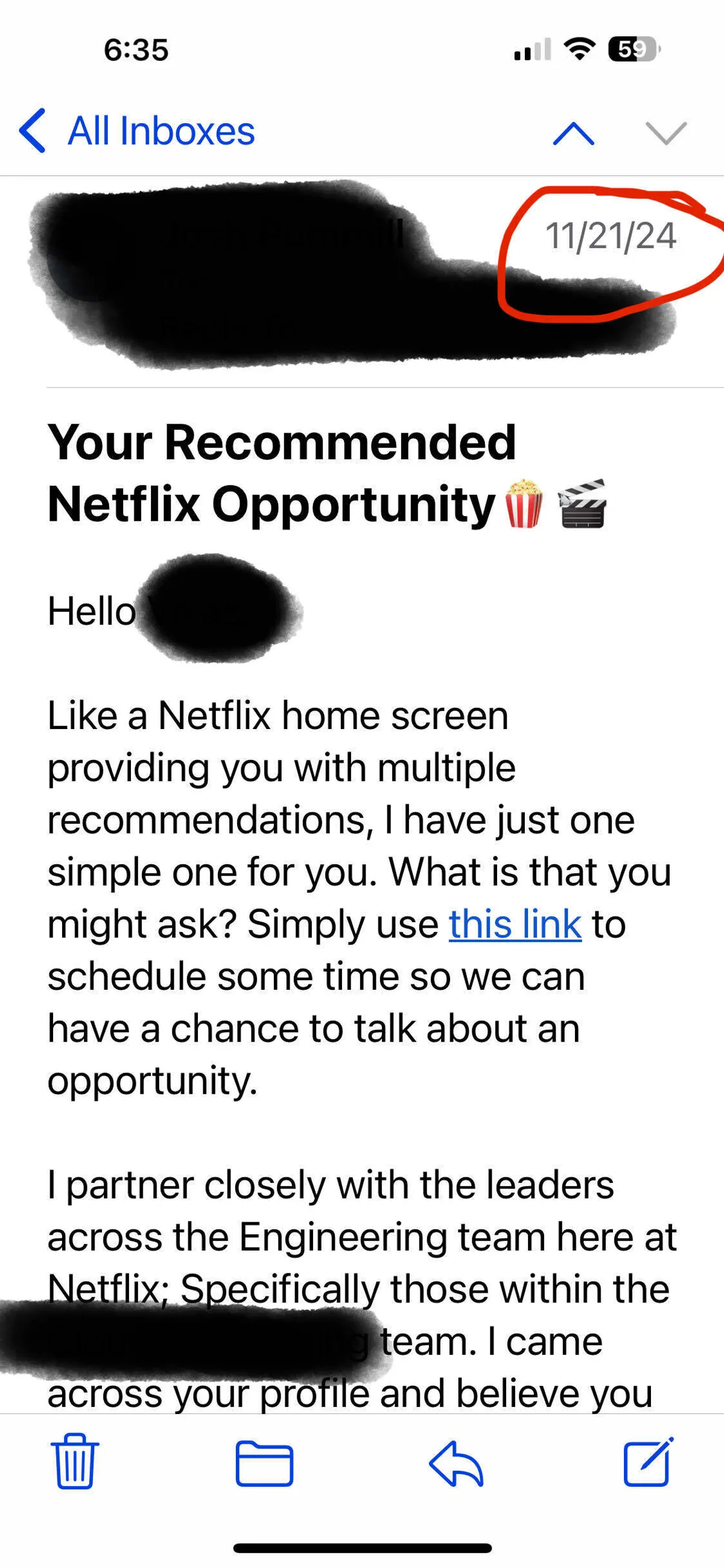This screenshot has height=1568, width=724.
Task: Go to the next message with down arrow
Action: pos(665,133)
